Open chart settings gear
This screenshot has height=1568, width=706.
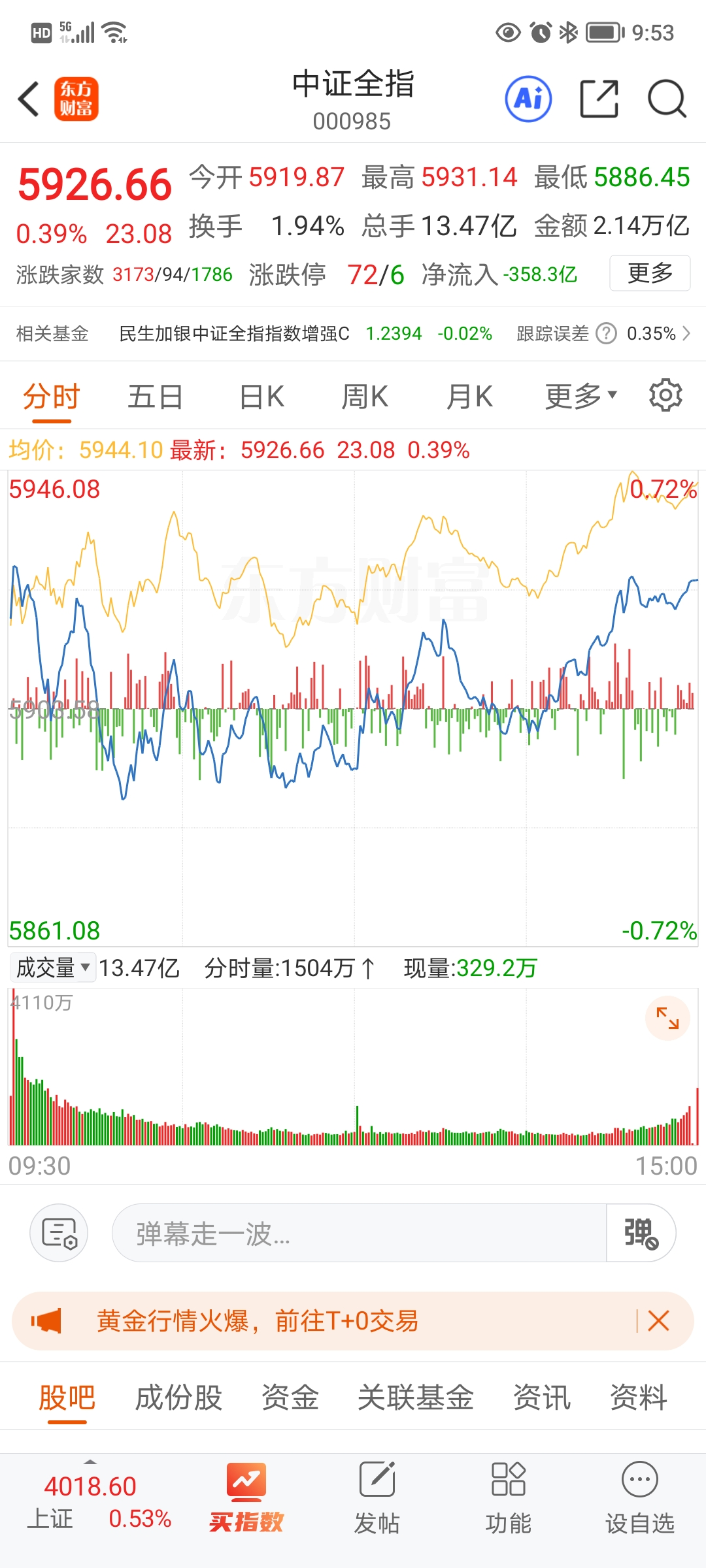665,395
